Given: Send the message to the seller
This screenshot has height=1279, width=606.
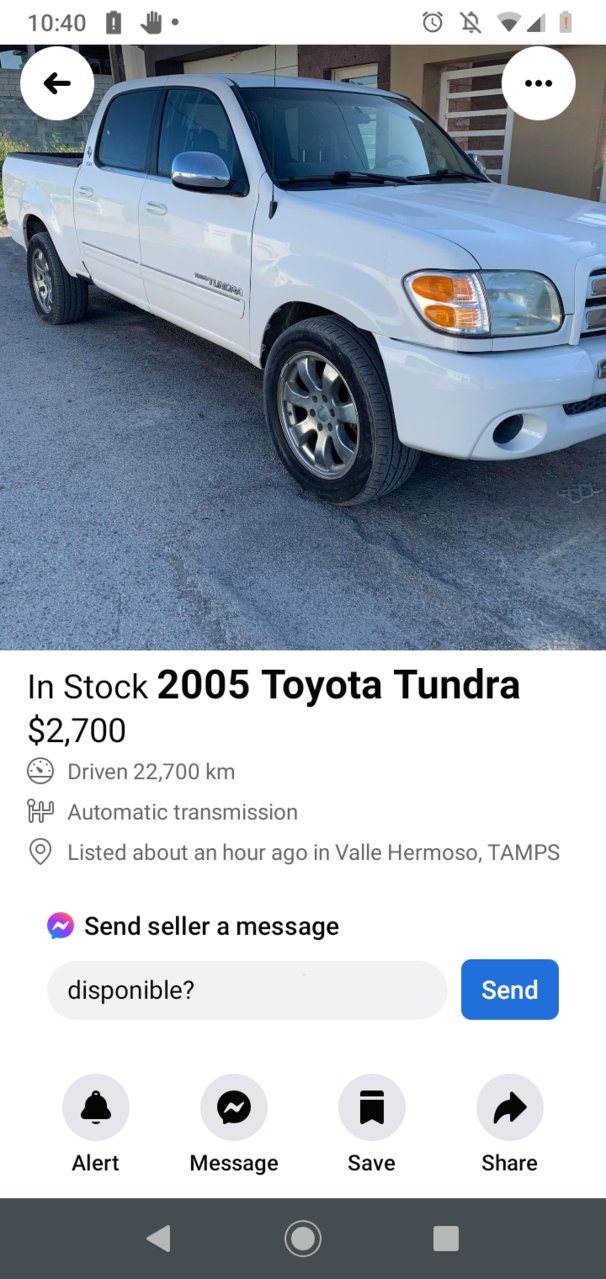Looking at the screenshot, I should pyautogui.click(x=510, y=990).
